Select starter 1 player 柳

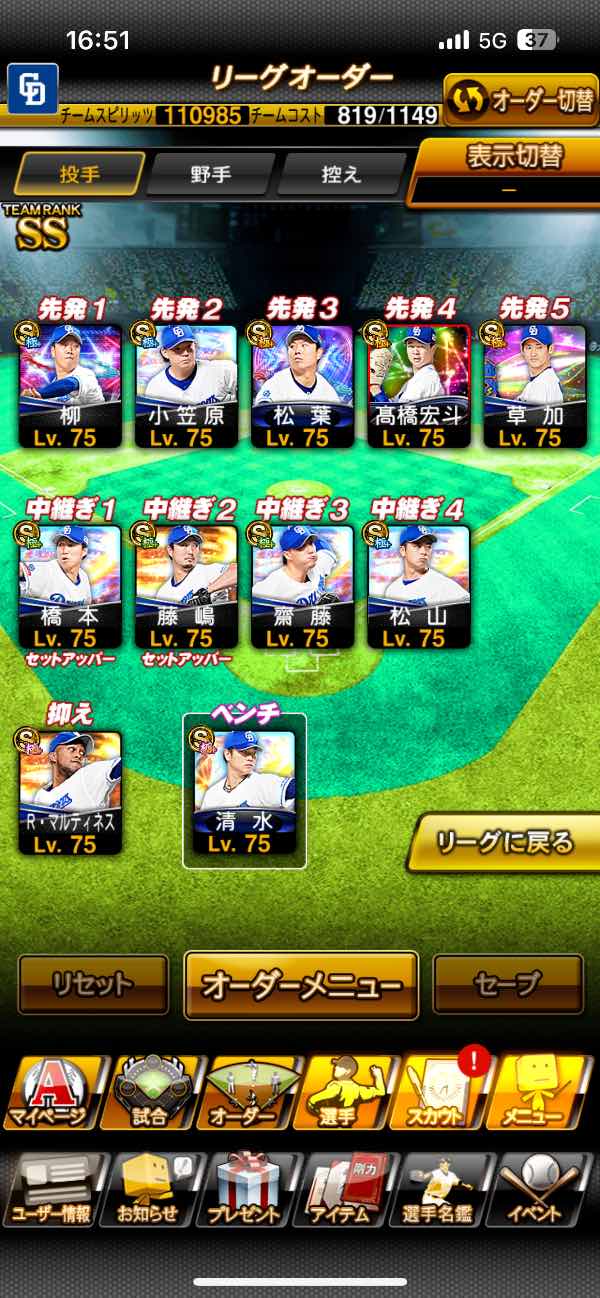[x=70, y=386]
